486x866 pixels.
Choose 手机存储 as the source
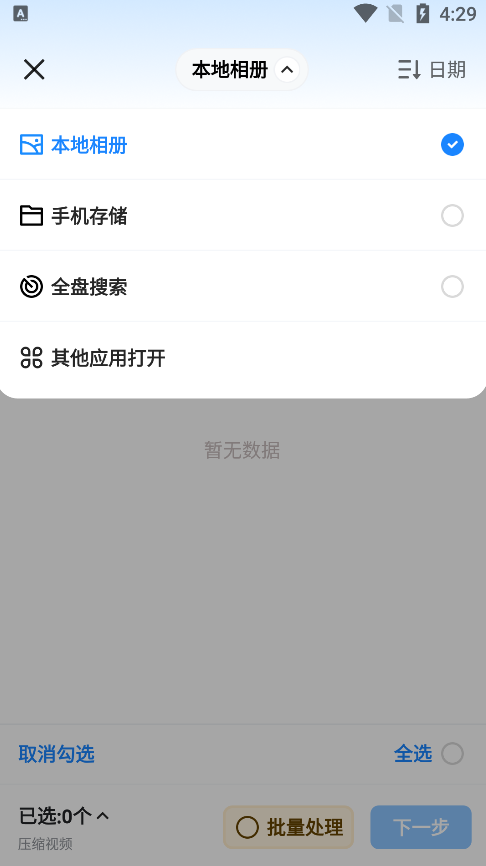coord(243,215)
